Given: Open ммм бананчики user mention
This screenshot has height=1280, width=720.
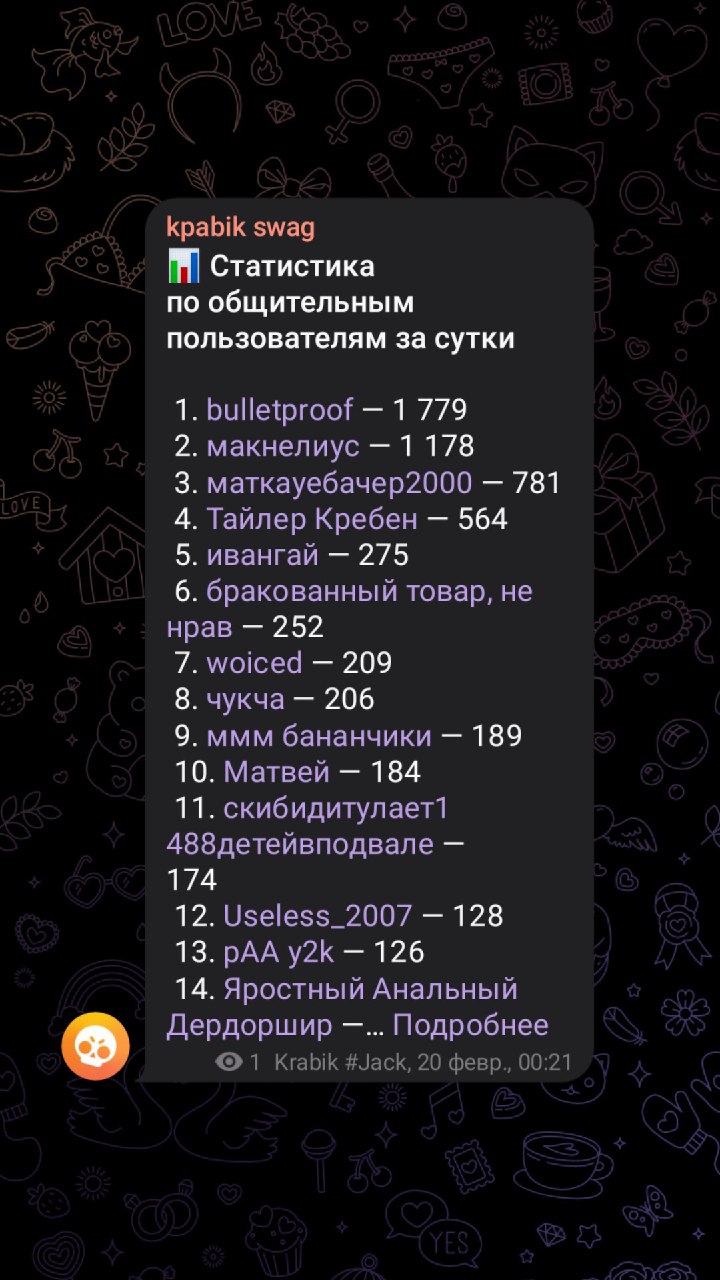Looking at the screenshot, I should coord(319,736).
